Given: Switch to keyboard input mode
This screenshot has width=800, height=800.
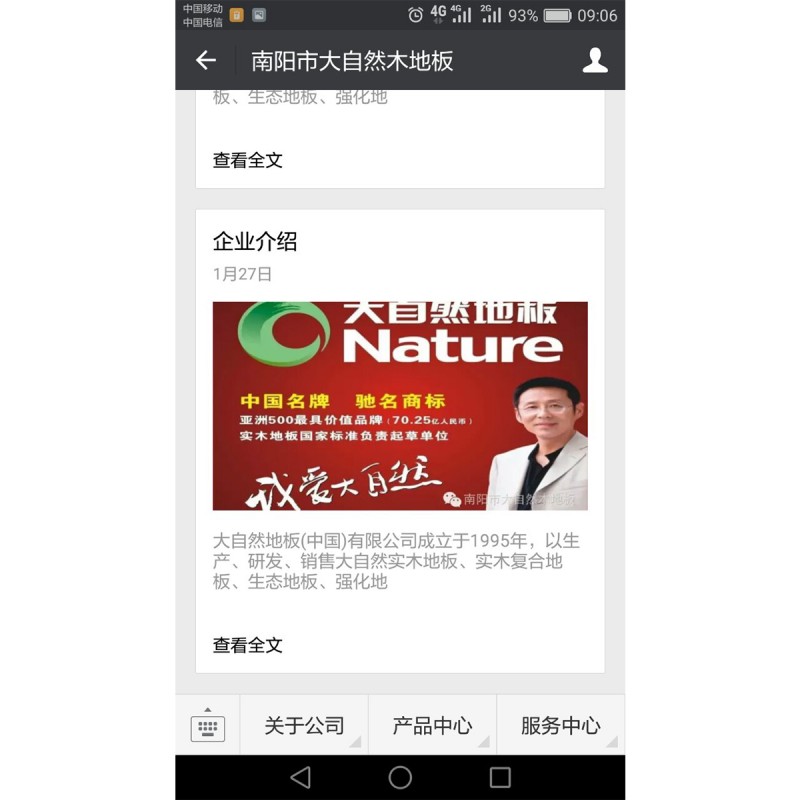Looking at the screenshot, I should coord(208,726).
